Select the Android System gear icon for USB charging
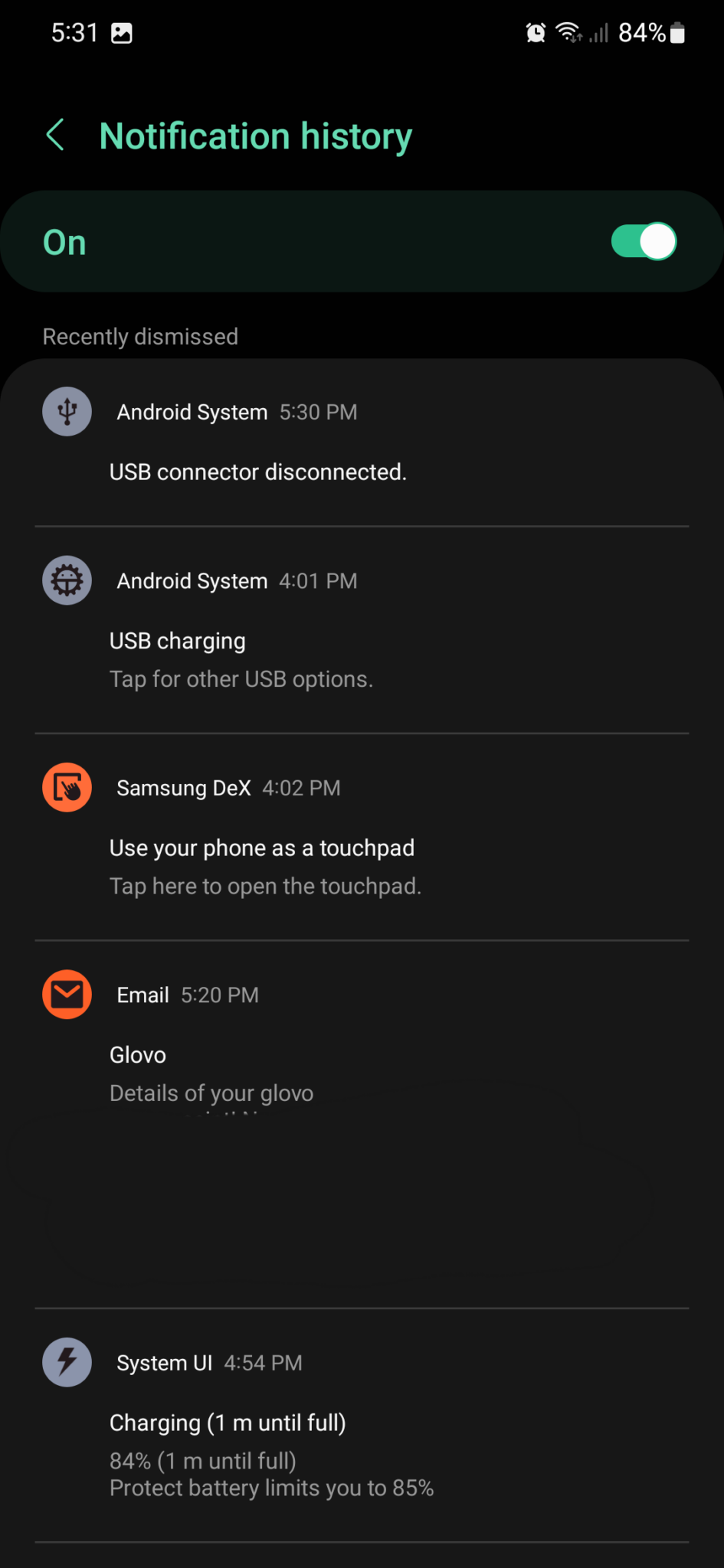Image resolution: width=724 pixels, height=1568 pixels. click(67, 580)
